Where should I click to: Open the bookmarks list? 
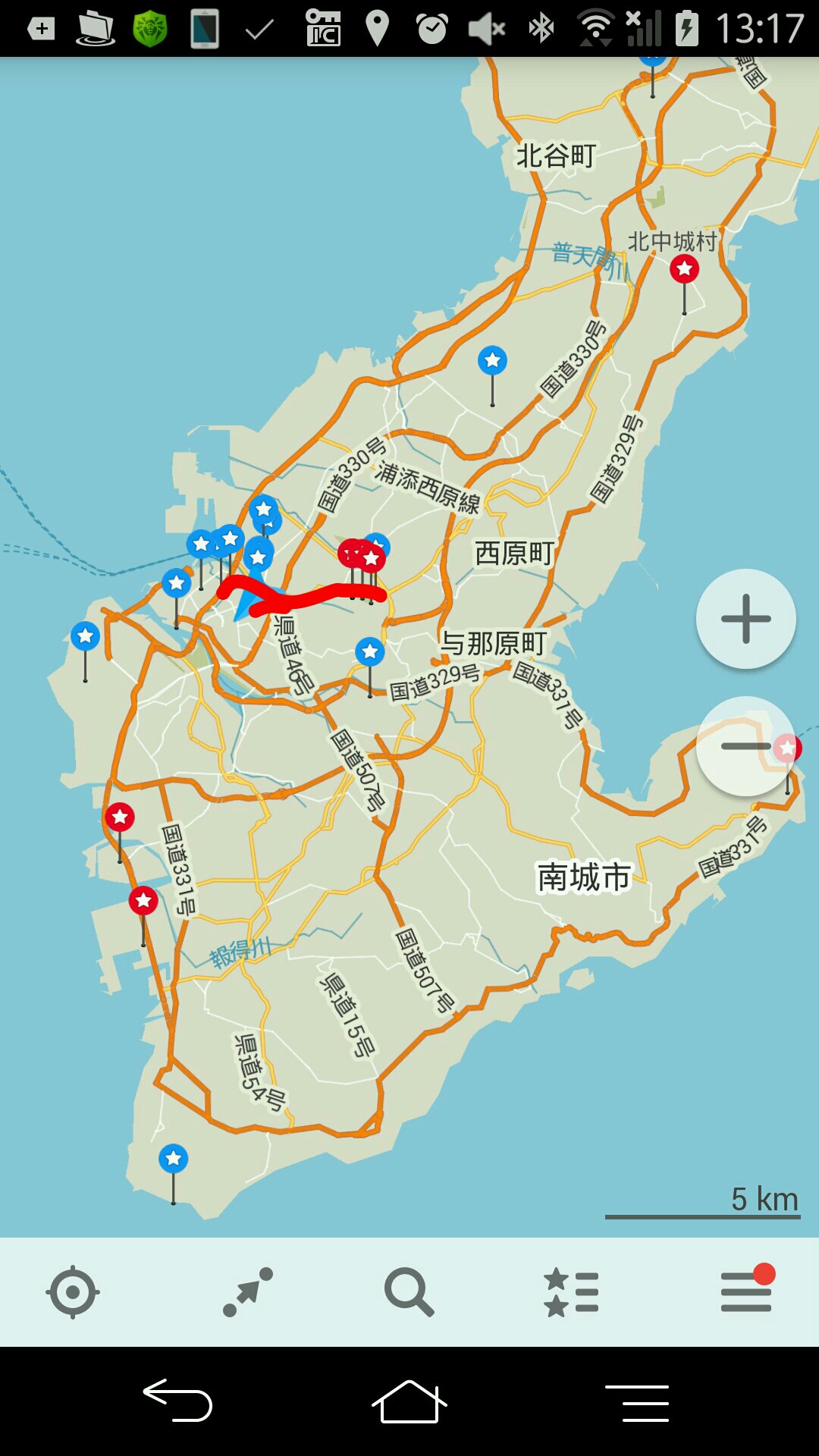pyautogui.click(x=572, y=1291)
